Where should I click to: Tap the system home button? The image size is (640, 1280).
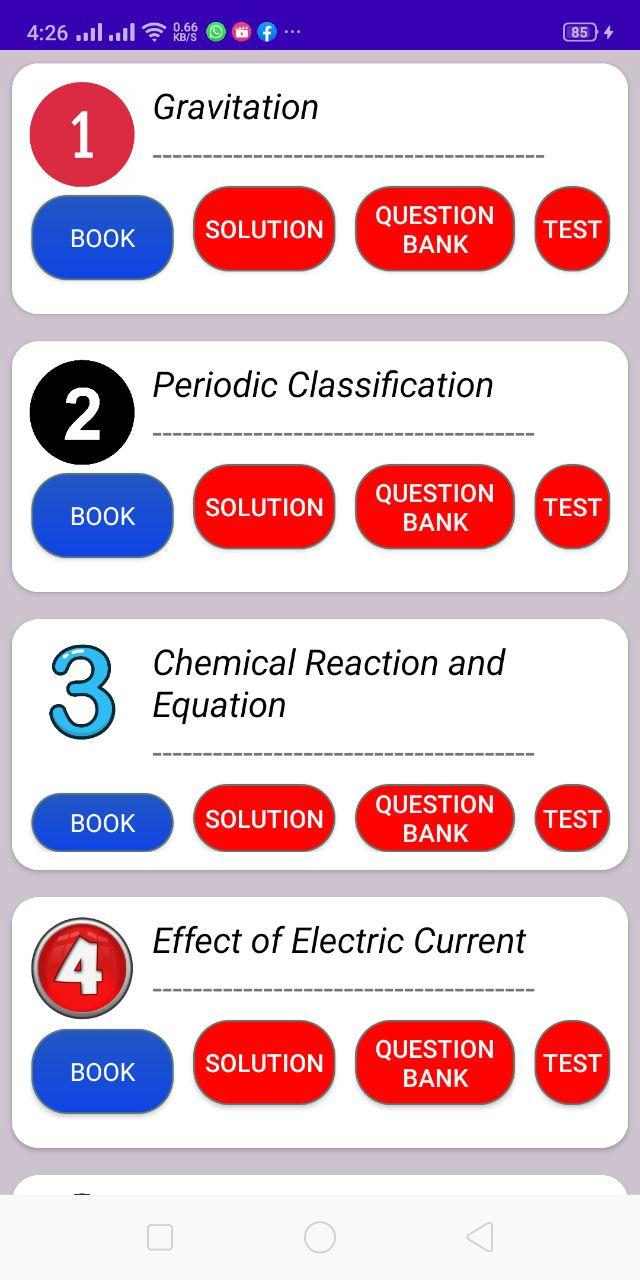click(320, 1237)
